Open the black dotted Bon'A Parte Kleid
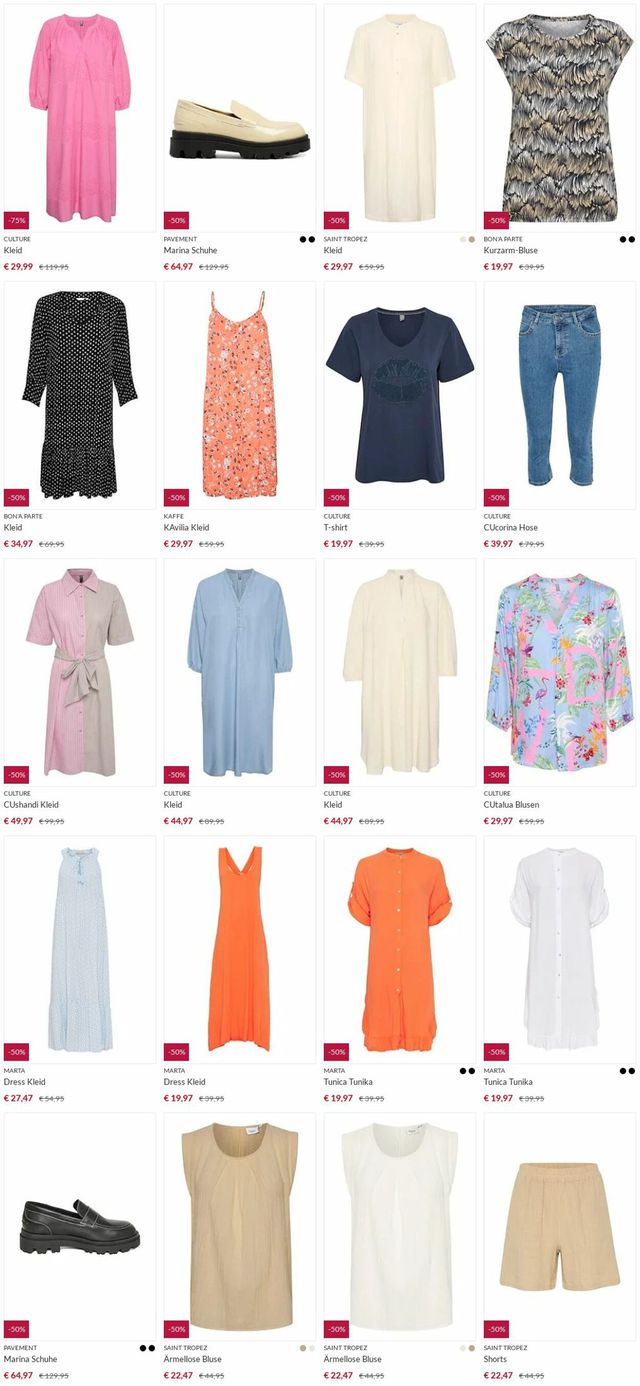This screenshot has height=1386, width=640. coord(79,395)
